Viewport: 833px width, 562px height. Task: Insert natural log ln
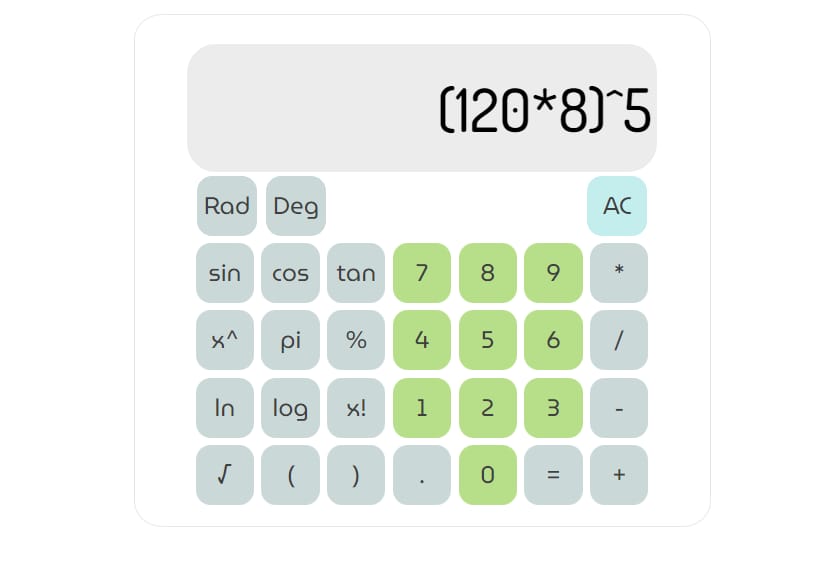(225, 408)
